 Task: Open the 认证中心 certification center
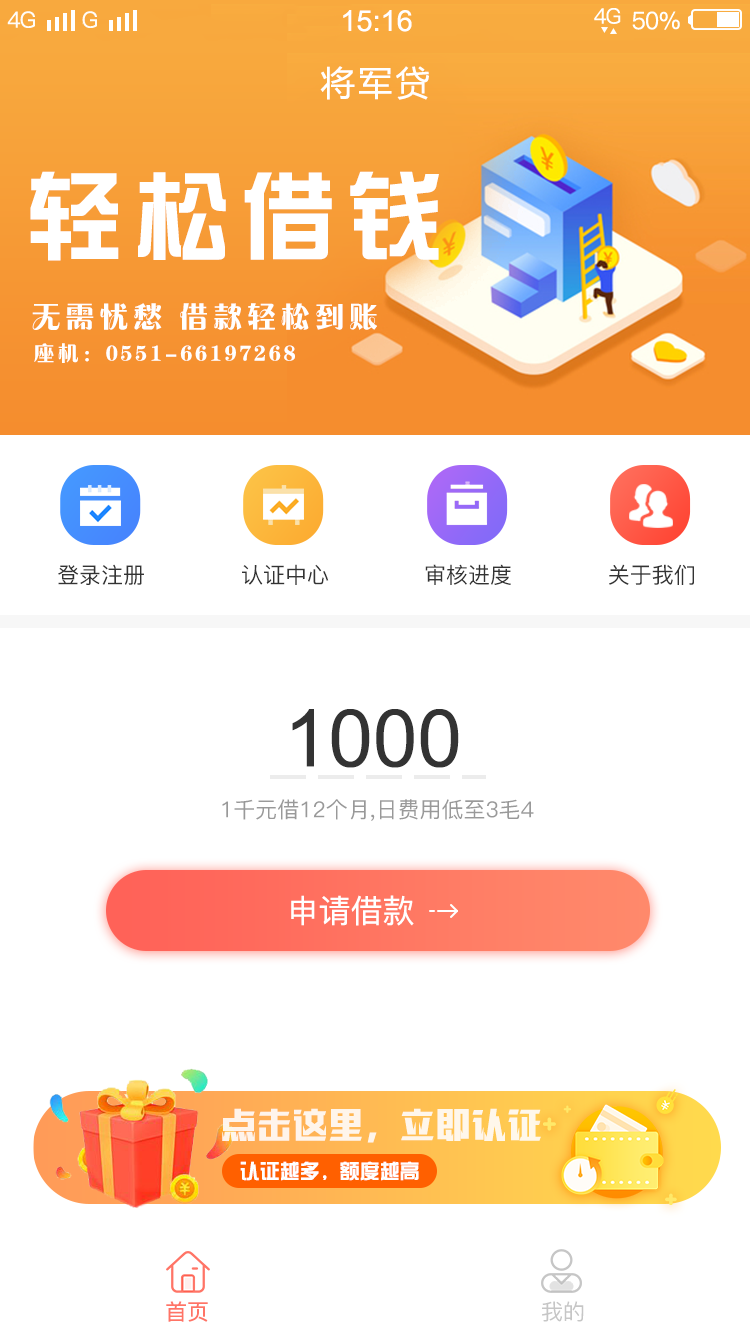pyautogui.click(x=284, y=525)
